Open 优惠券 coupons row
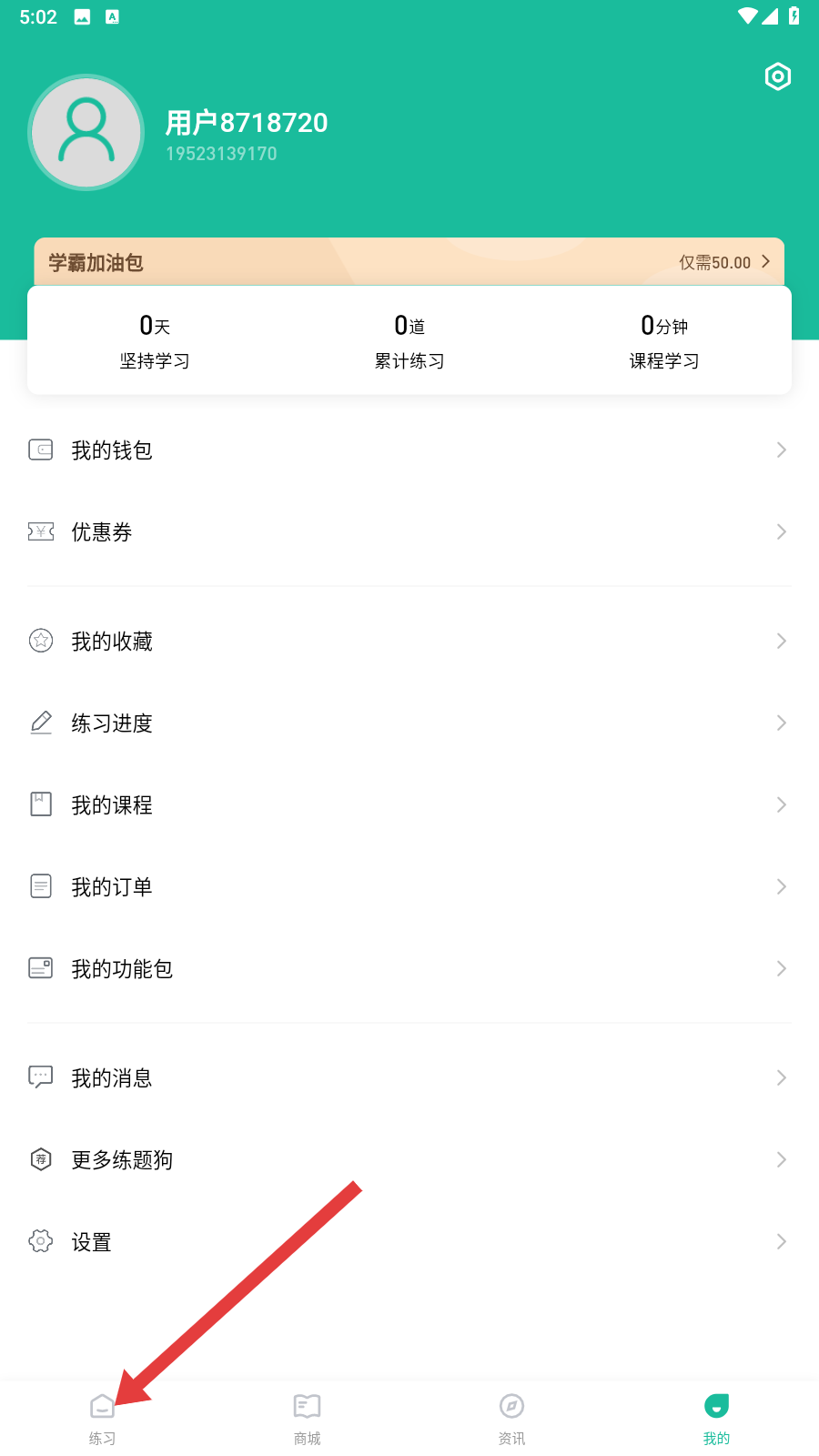This screenshot has width=819, height=1456. coord(409,531)
